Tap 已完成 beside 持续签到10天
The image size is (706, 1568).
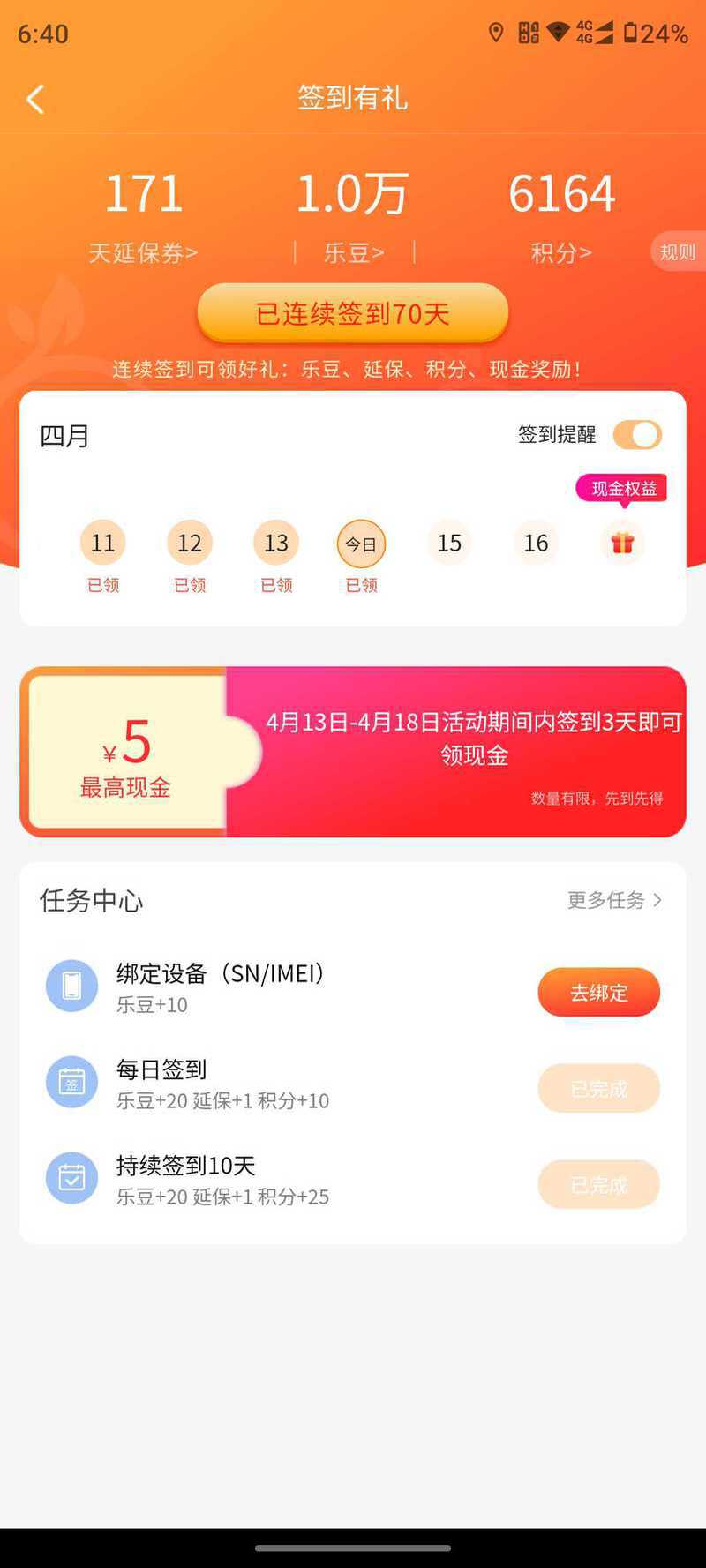598,1185
